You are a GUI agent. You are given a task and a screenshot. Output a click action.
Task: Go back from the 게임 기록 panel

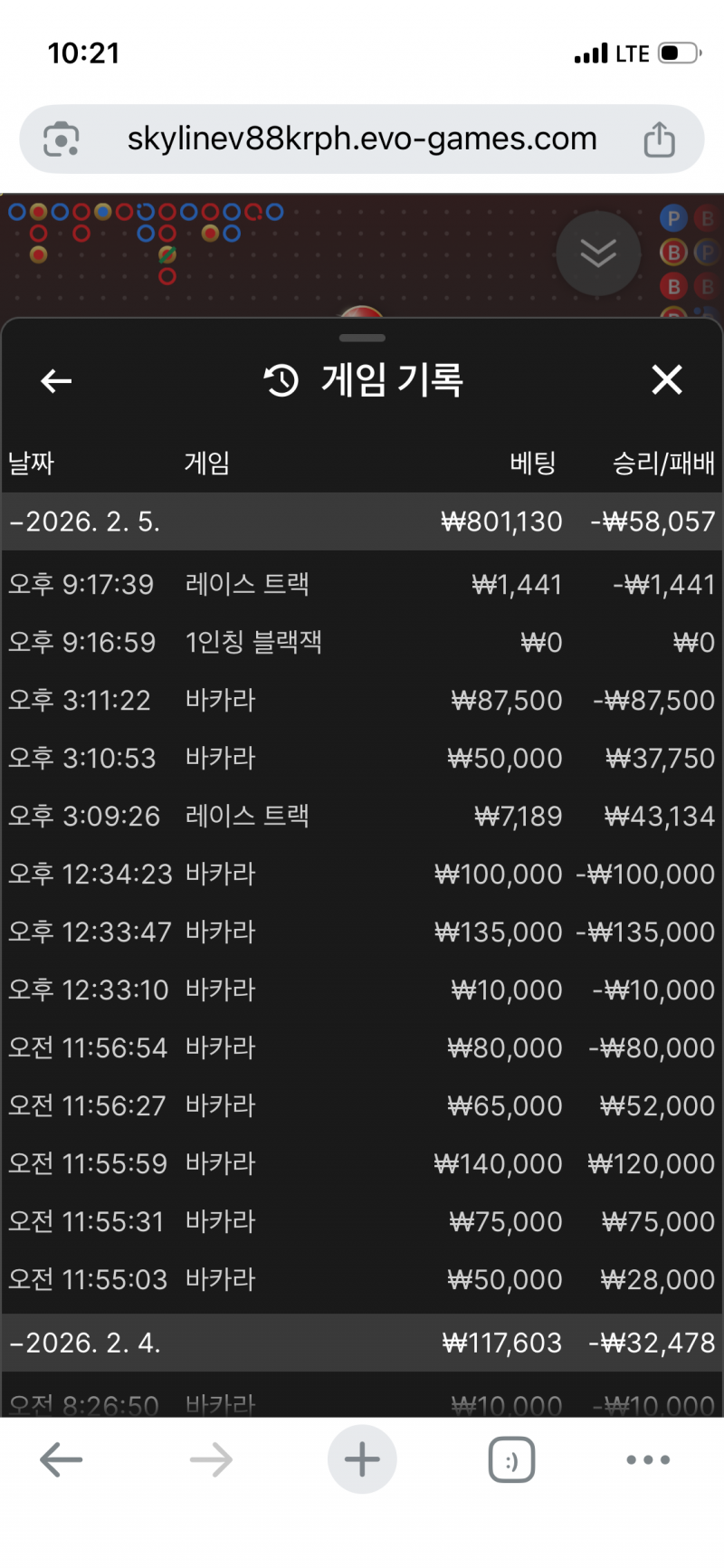pos(56,381)
